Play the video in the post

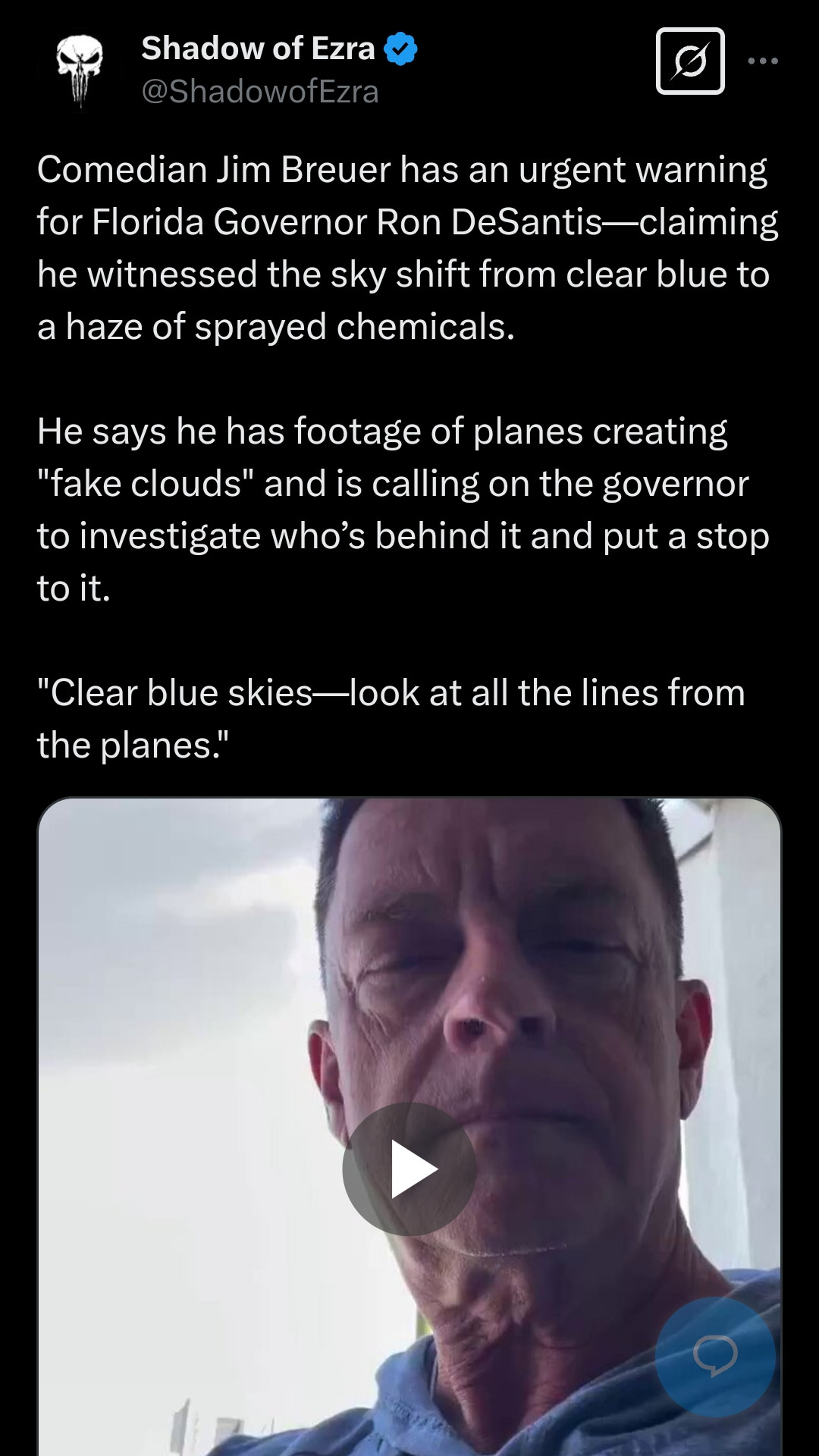409,1169
